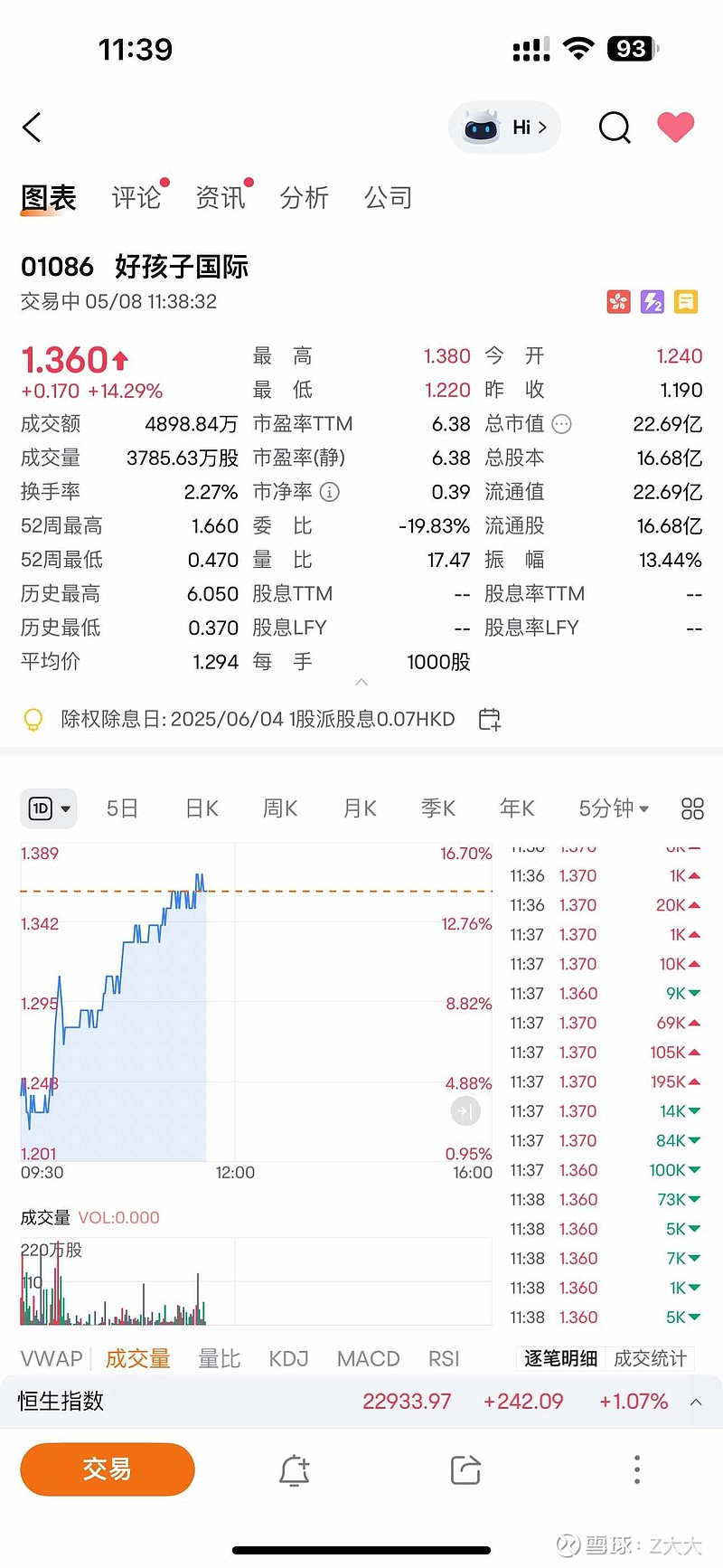Tap the price alert bell icon
723x1568 pixels.
[293, 1469]
